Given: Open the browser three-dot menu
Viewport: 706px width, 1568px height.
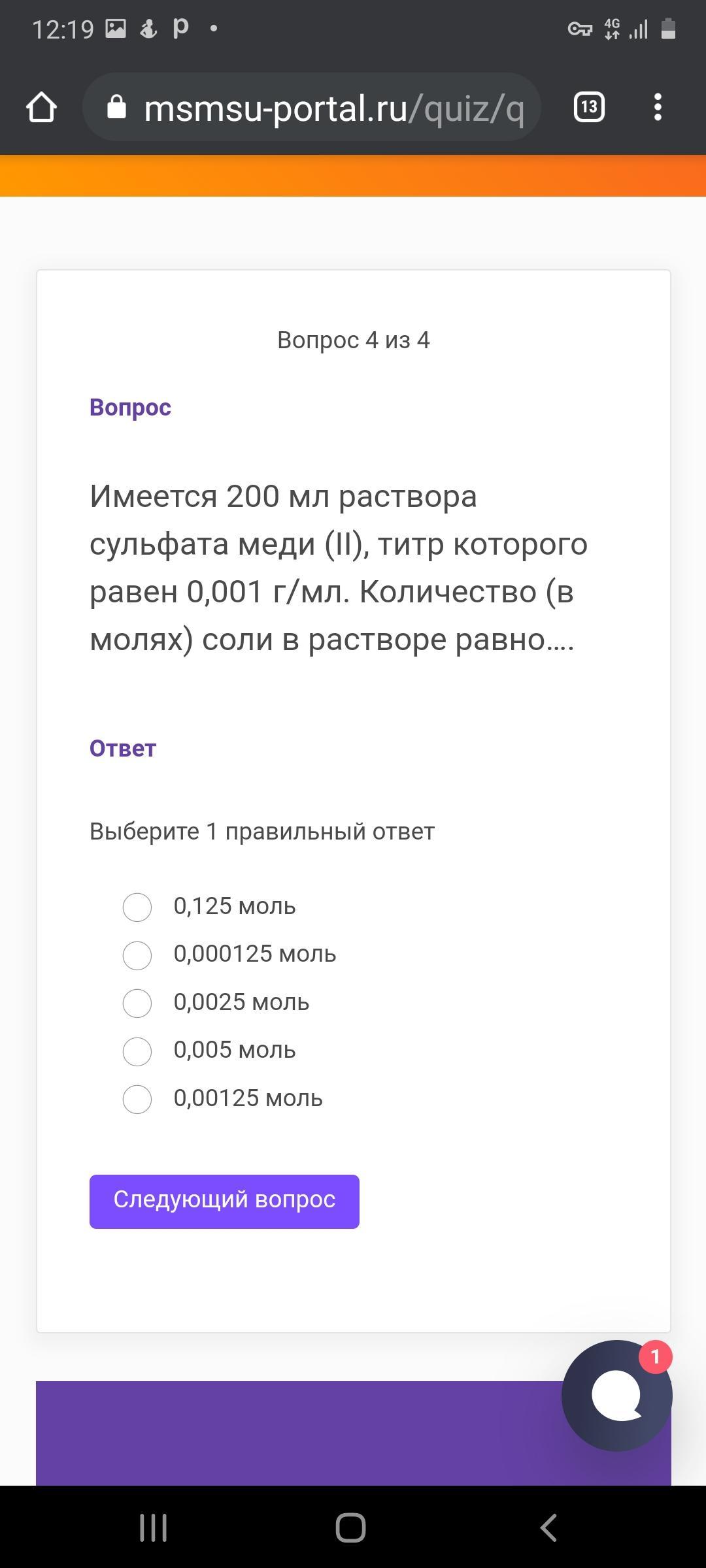Looking at the screenshot, I should point(658,107).
